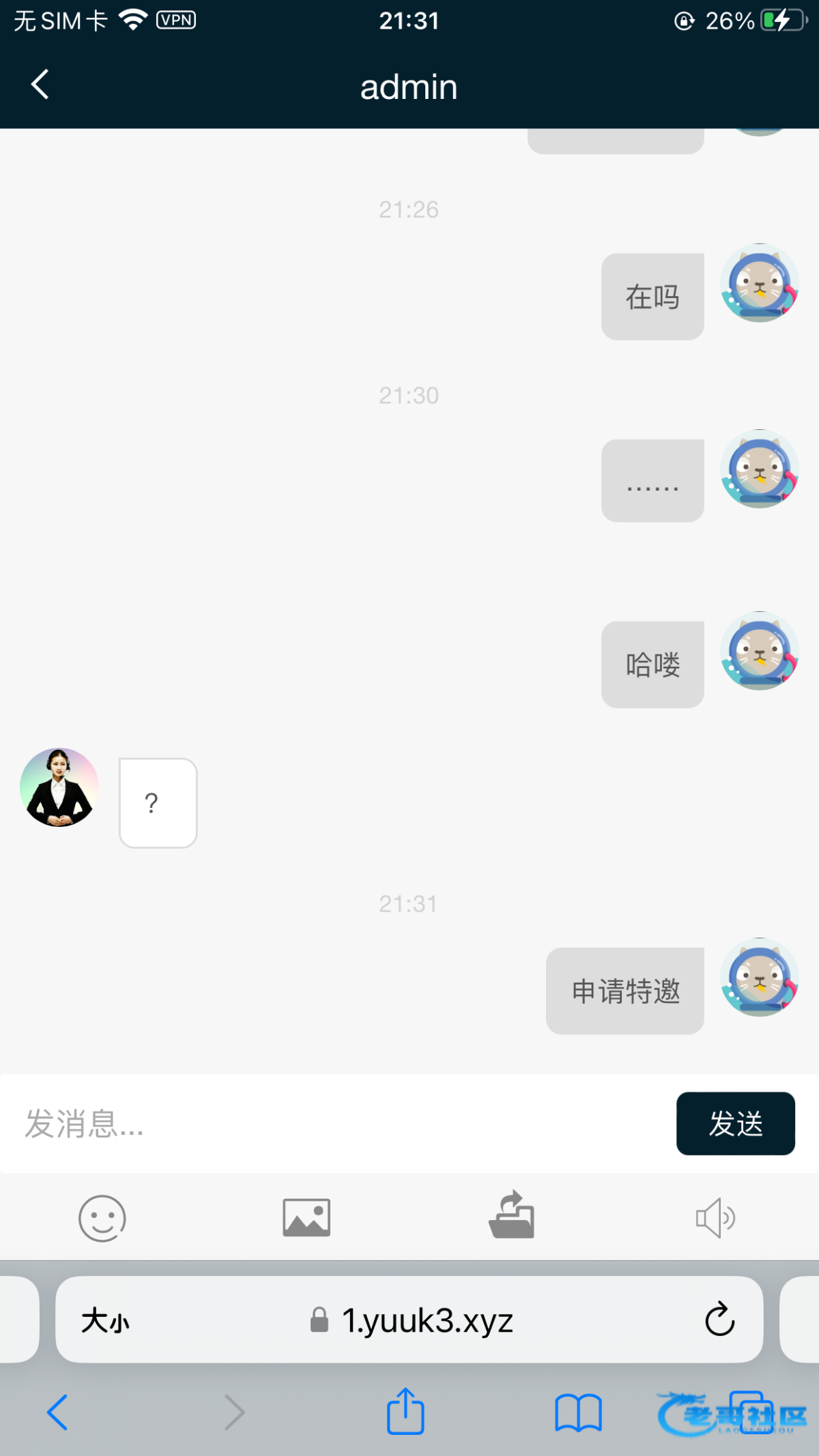Screen dimensions: 819x1456
Task: Open the admin avatar next to '?'
Action: point(59,787)
